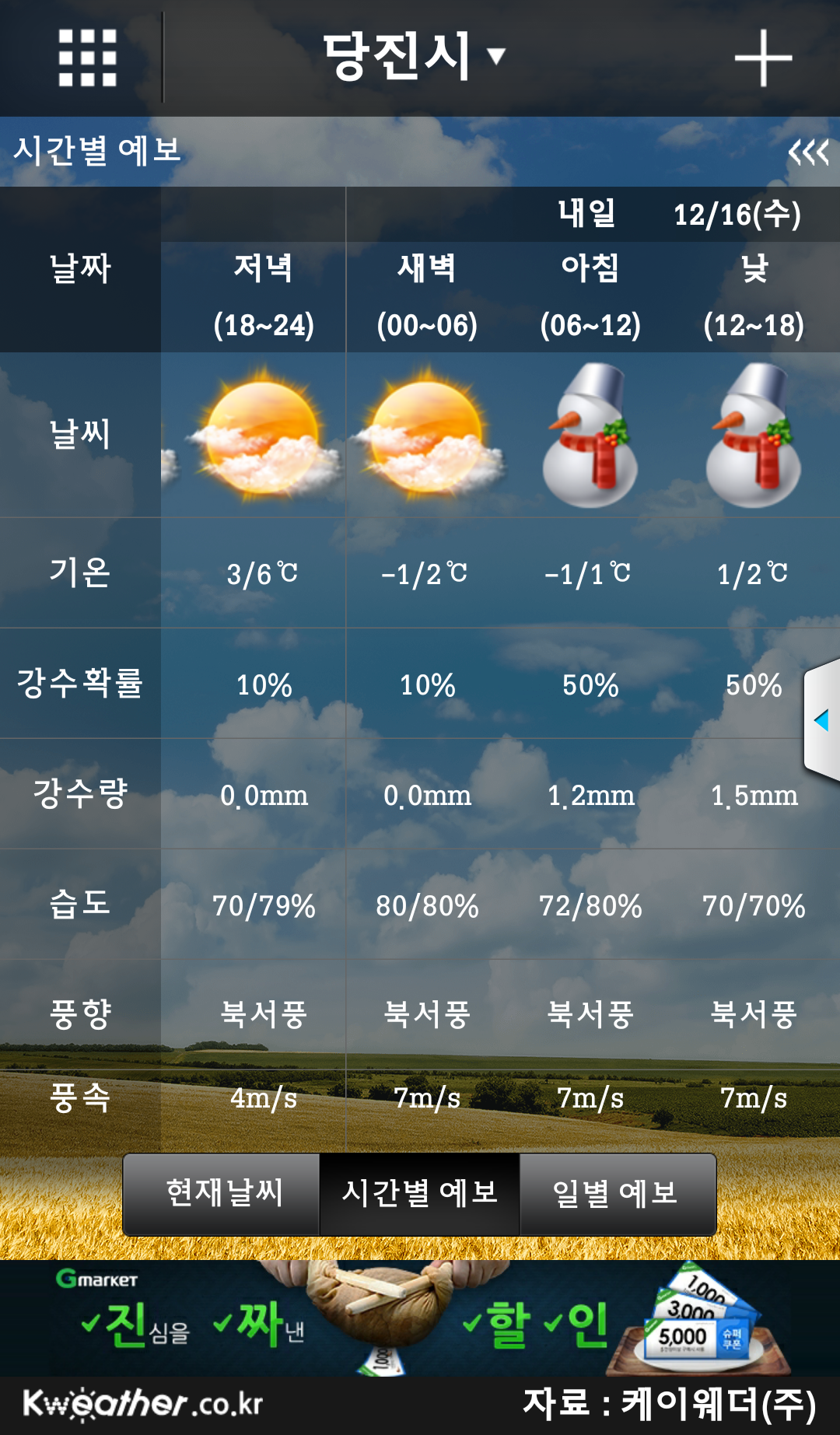This screenshot has width=840, height=1435.
Task: Switch to the 현재날씨 tab
Action: [222, 1194]
